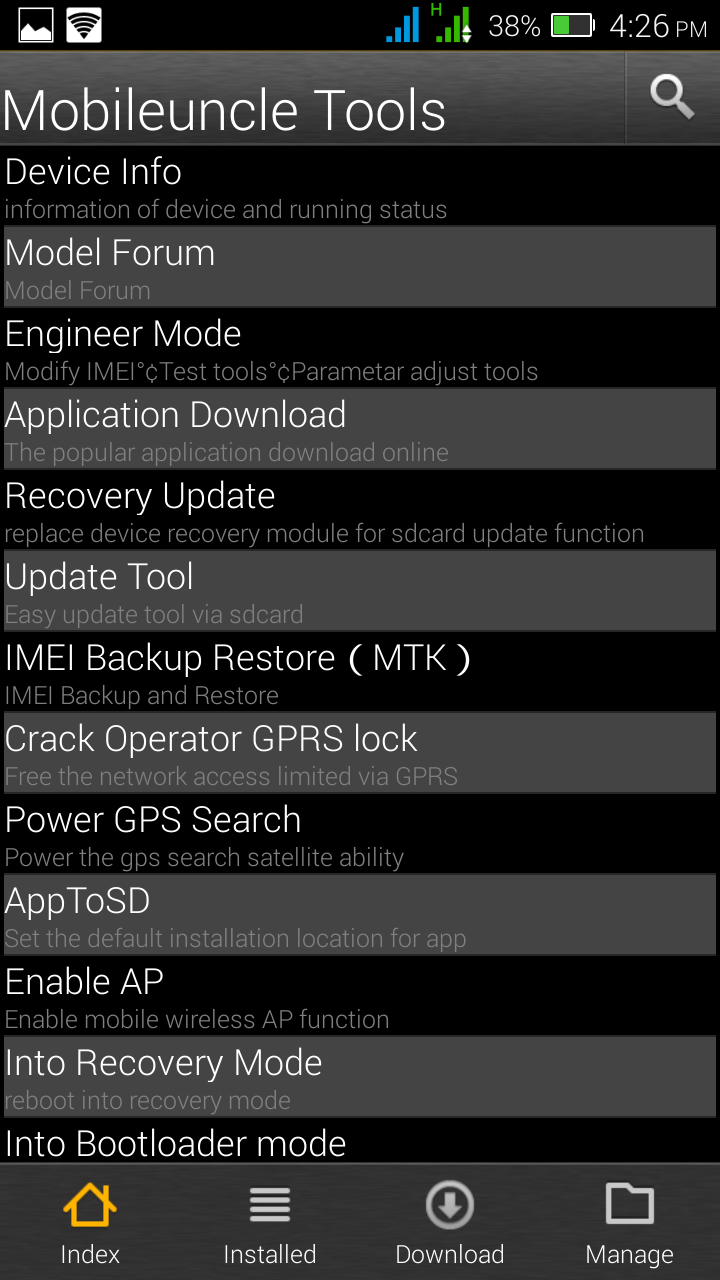Viewport: 720px width, 1280px height.
Task: Select Crack Operator GPRS lock
Action: pyautogui.click(x=360, y=753)
